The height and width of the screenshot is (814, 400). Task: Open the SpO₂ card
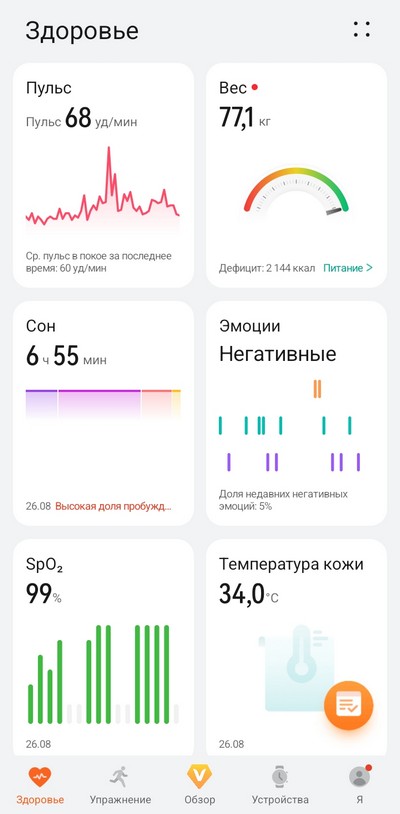(x=103, y=648)
